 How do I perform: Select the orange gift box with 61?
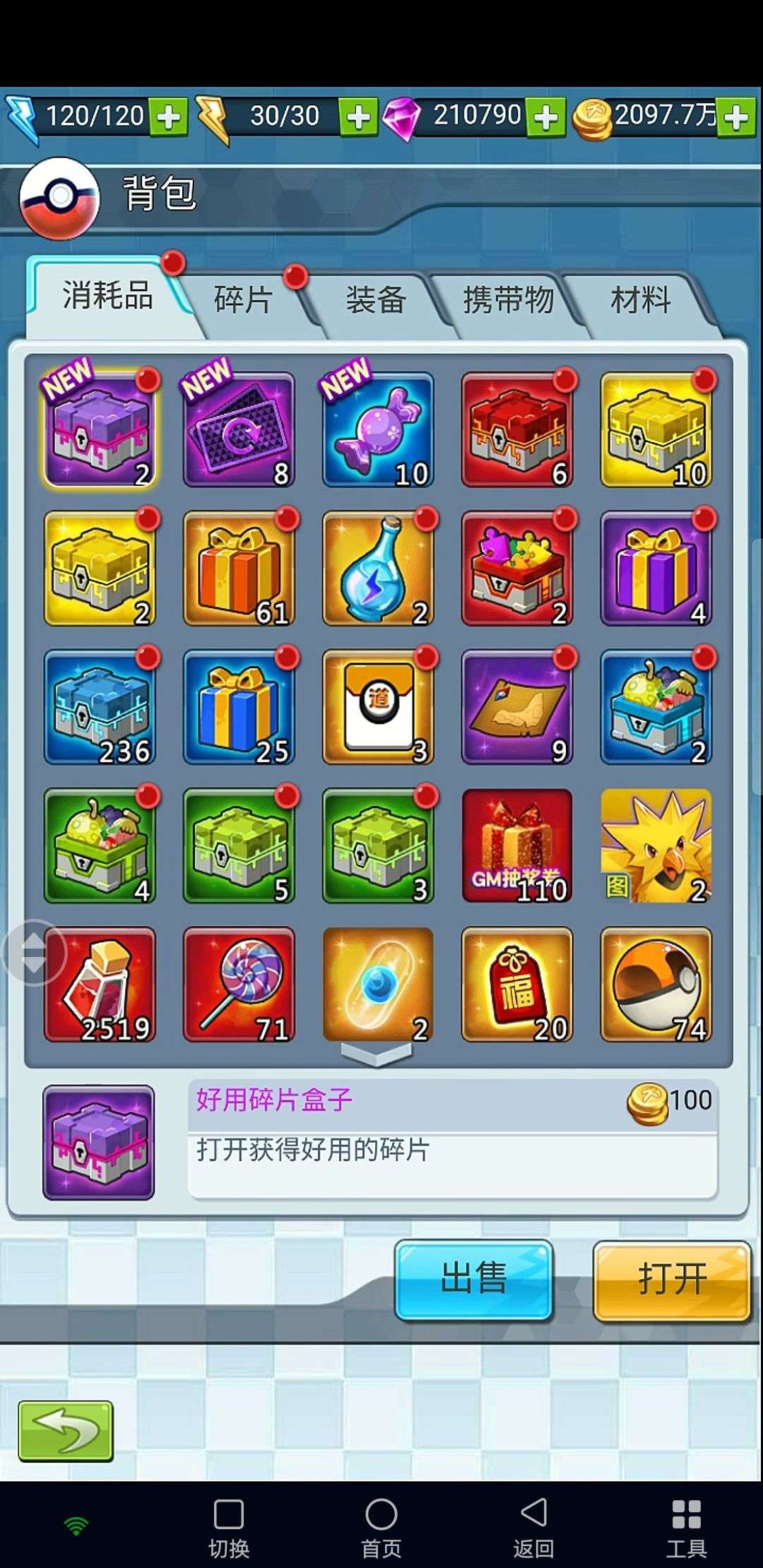click(239, 569)
